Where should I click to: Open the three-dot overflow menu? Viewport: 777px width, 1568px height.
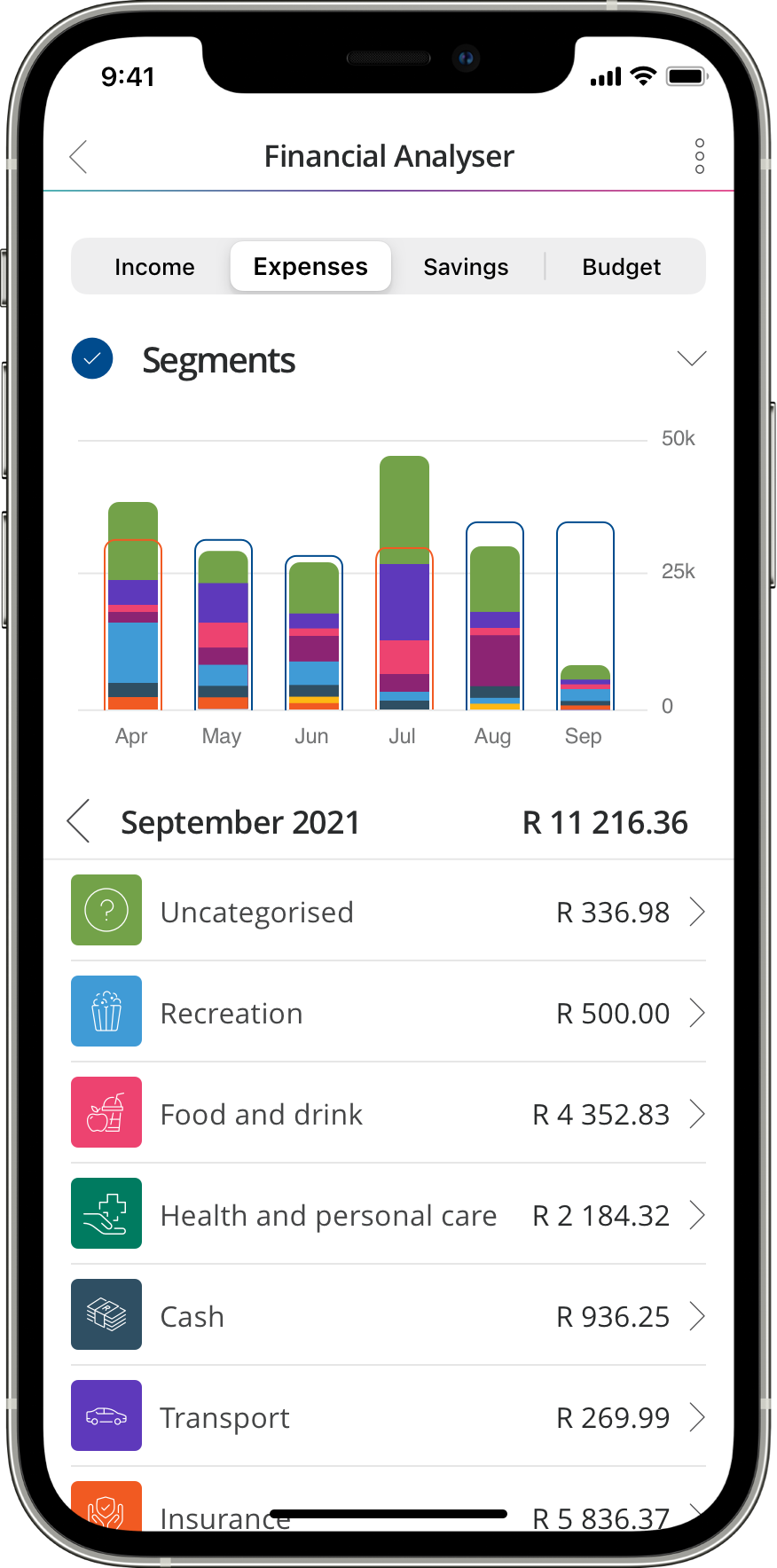coord(699,157)
